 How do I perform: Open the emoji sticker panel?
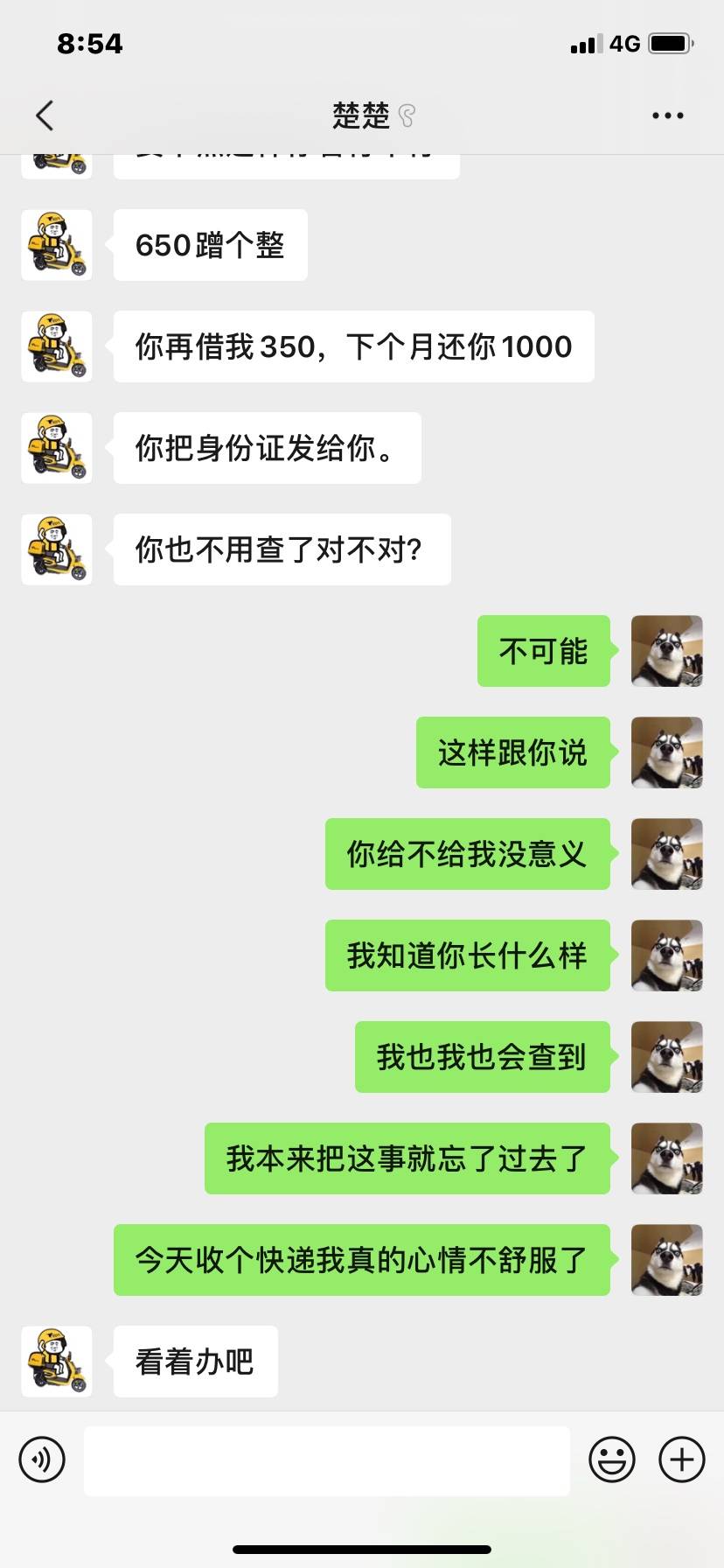click(x=611, y=1459)
